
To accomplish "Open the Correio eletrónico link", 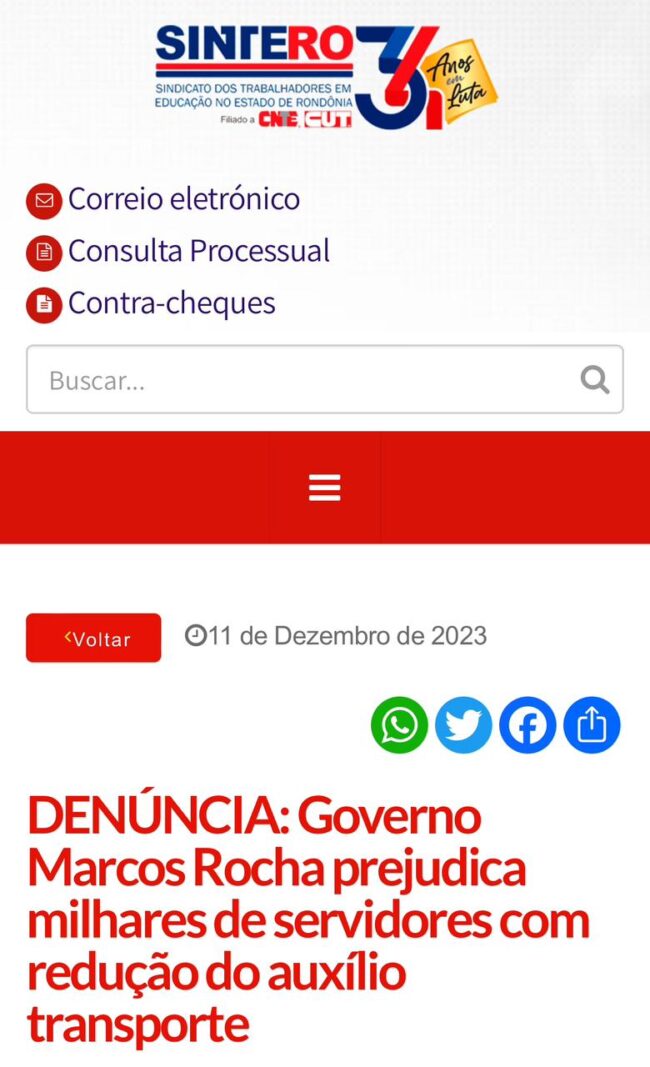I will tap(163, 200).
